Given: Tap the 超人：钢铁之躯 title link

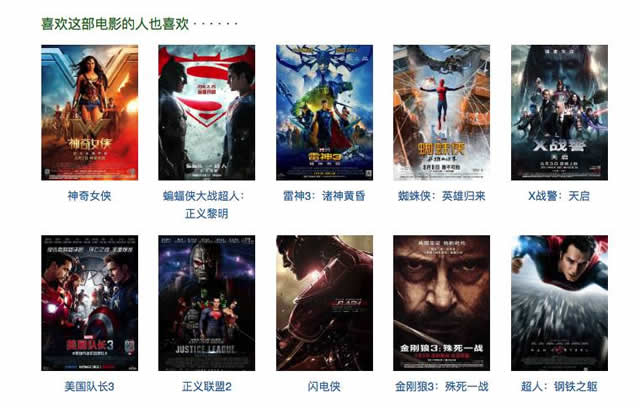Looking at the screenshot, I should click(x=559, y=387).
